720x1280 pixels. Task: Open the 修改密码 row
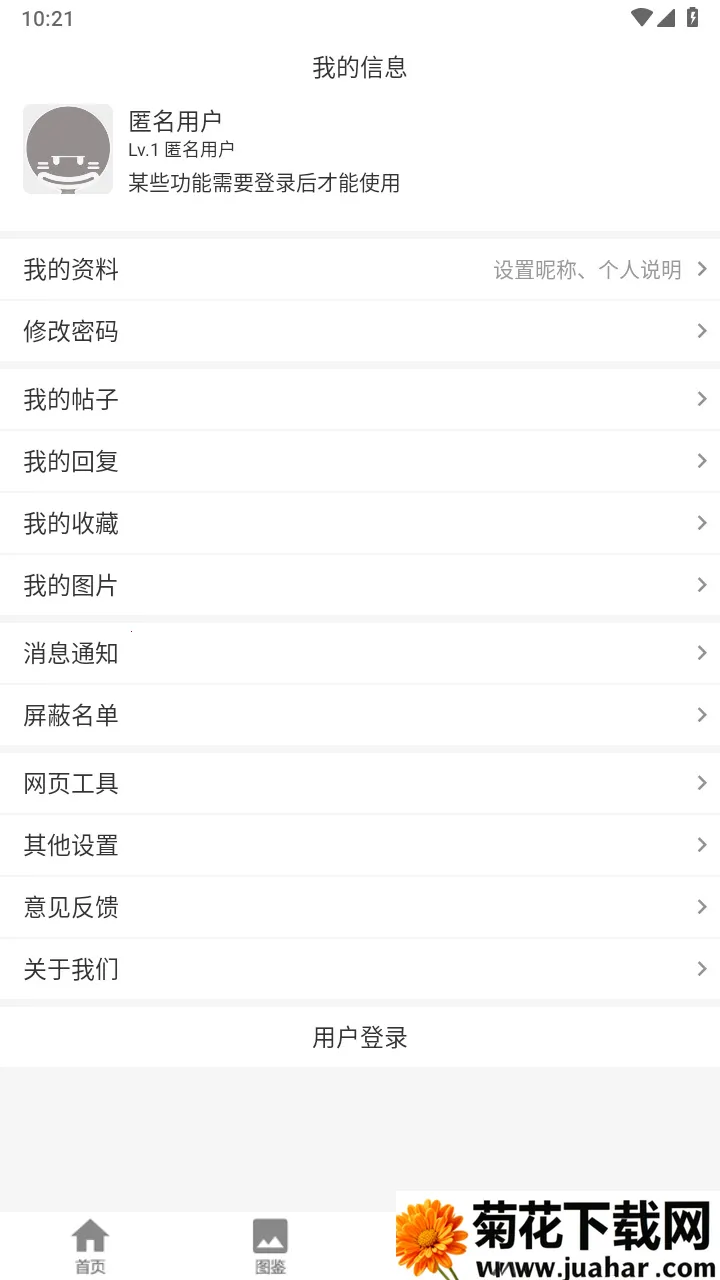(360, 331)
